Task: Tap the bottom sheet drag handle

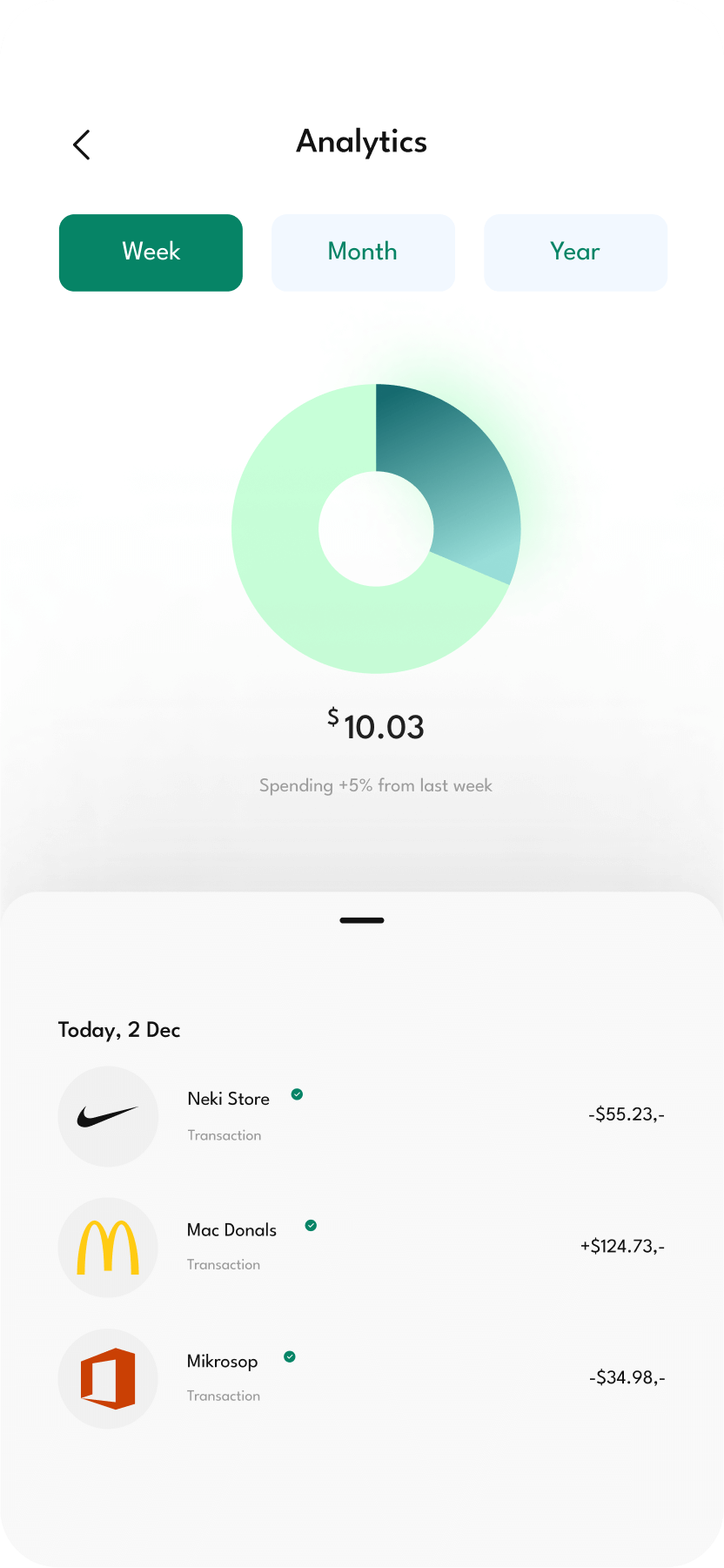Action: click(362, 920)
